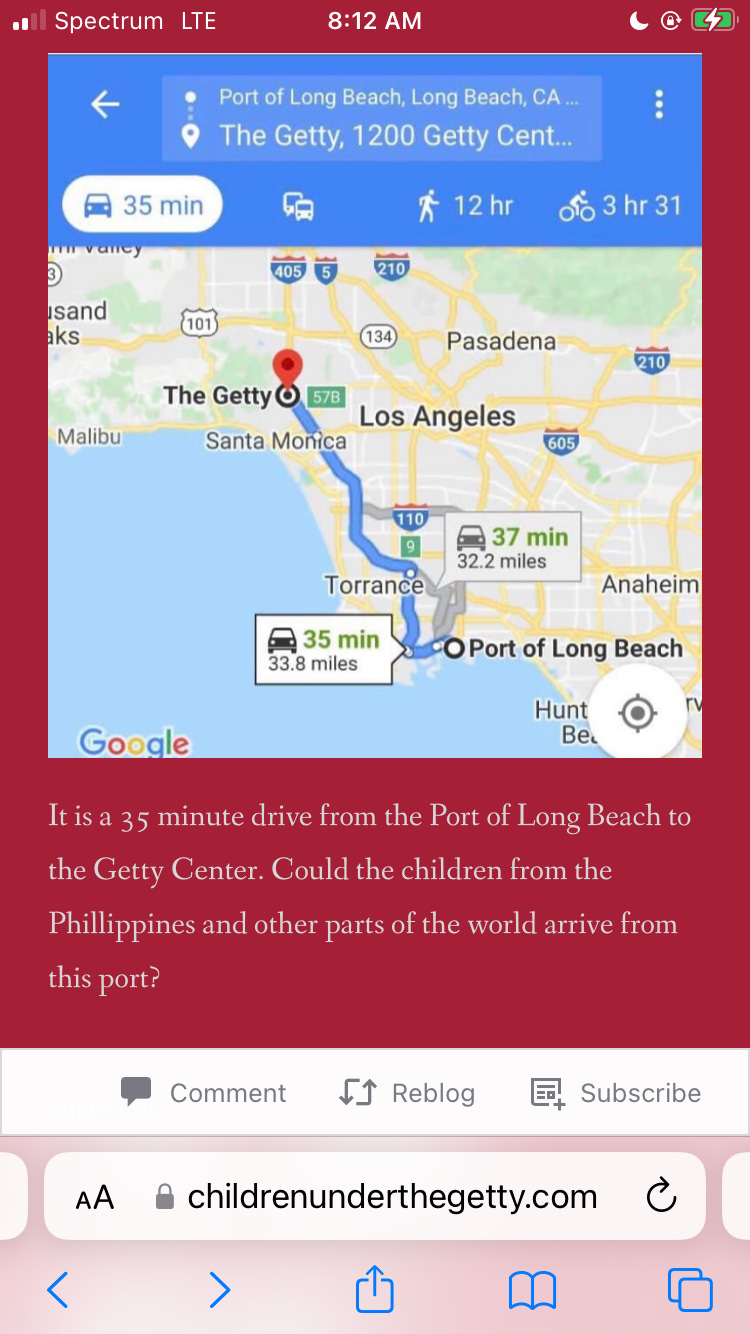
Task: Open Safari bookmarks
Action: tap(532, 1290)
